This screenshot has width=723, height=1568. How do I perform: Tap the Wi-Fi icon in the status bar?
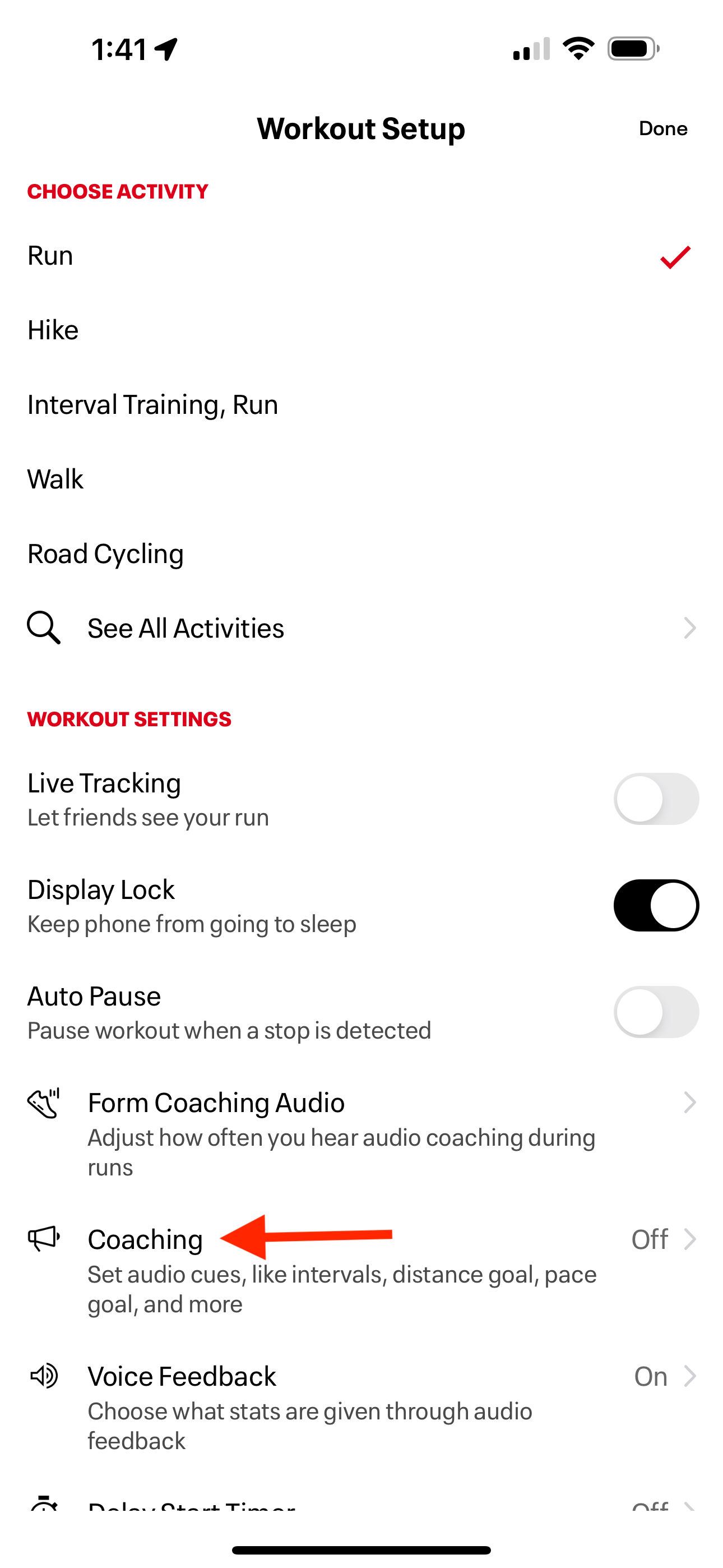pos(578,49)
